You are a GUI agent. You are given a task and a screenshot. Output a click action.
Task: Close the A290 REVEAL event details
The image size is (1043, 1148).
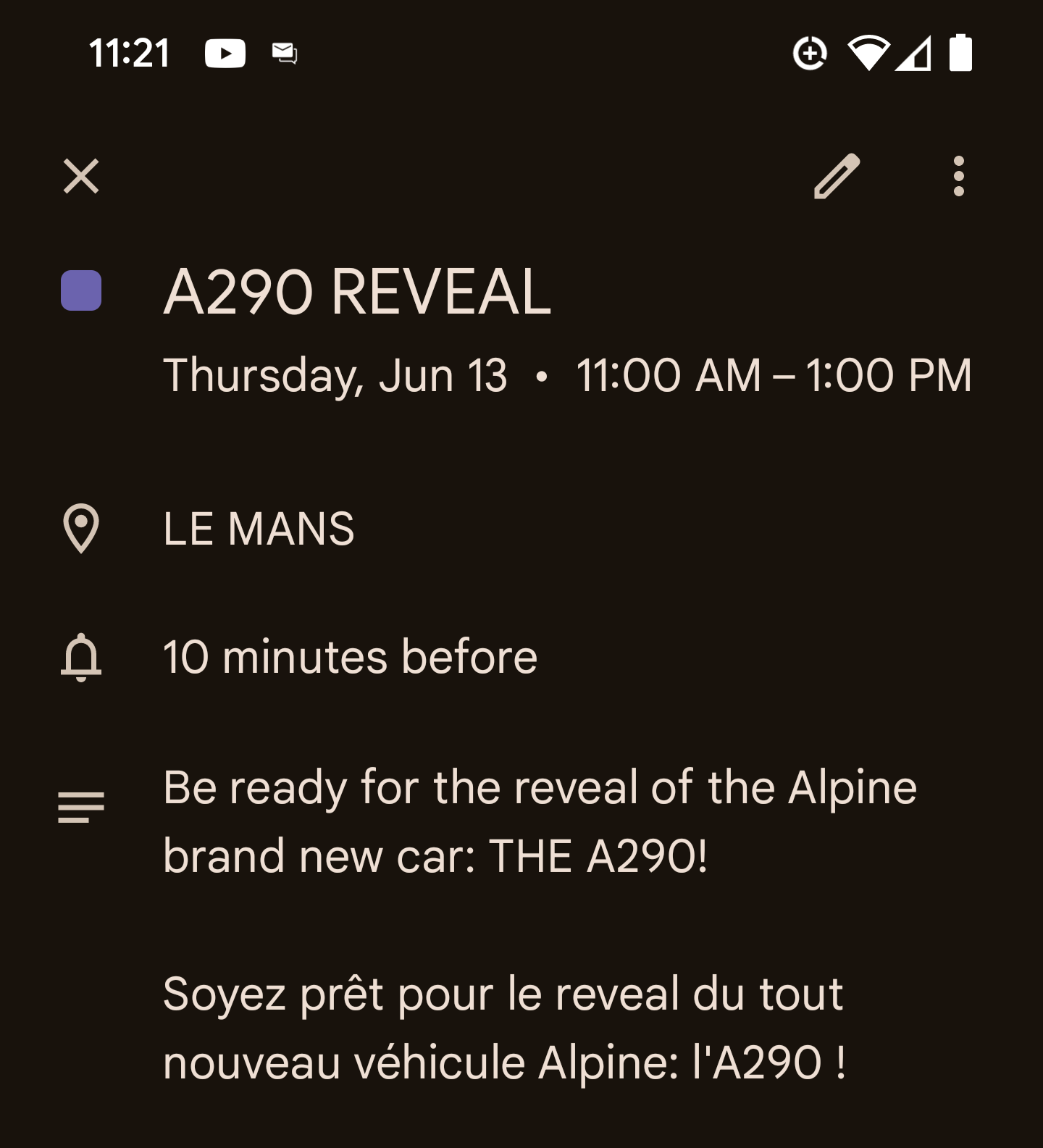point(81,176)
